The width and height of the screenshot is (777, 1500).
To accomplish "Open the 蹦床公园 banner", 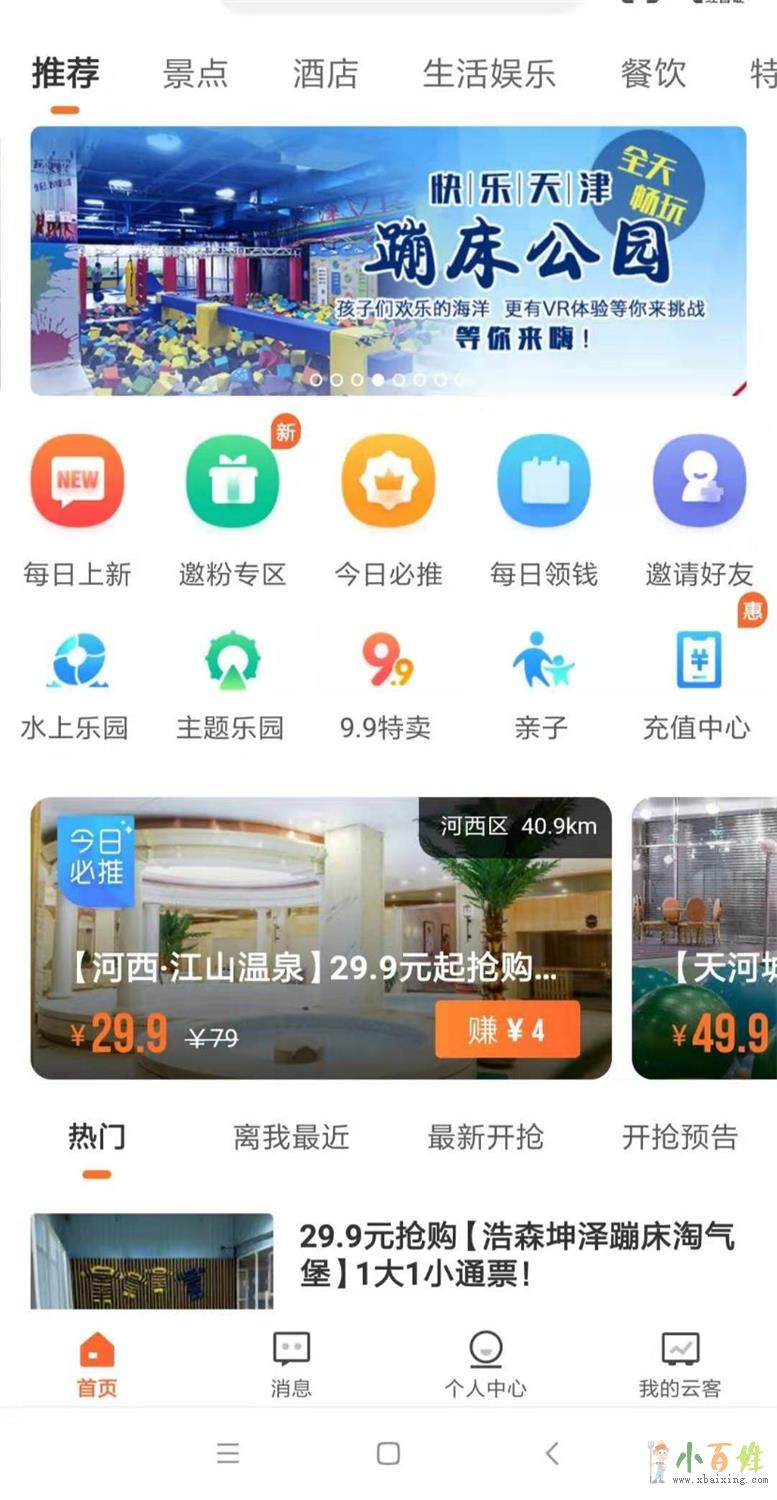I will (388, 260).
